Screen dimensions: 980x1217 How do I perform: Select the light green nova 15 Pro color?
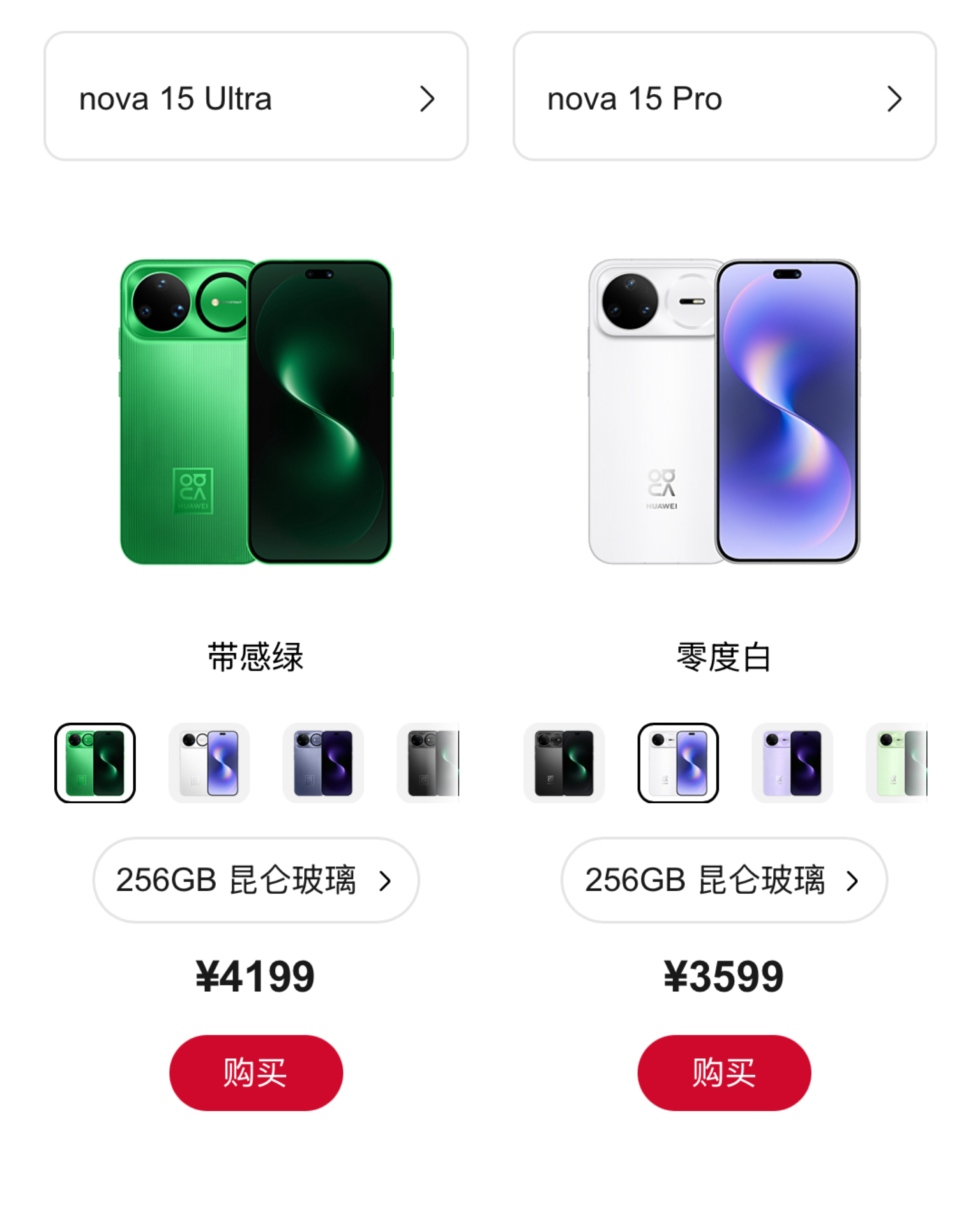click(x=899, y=763)
